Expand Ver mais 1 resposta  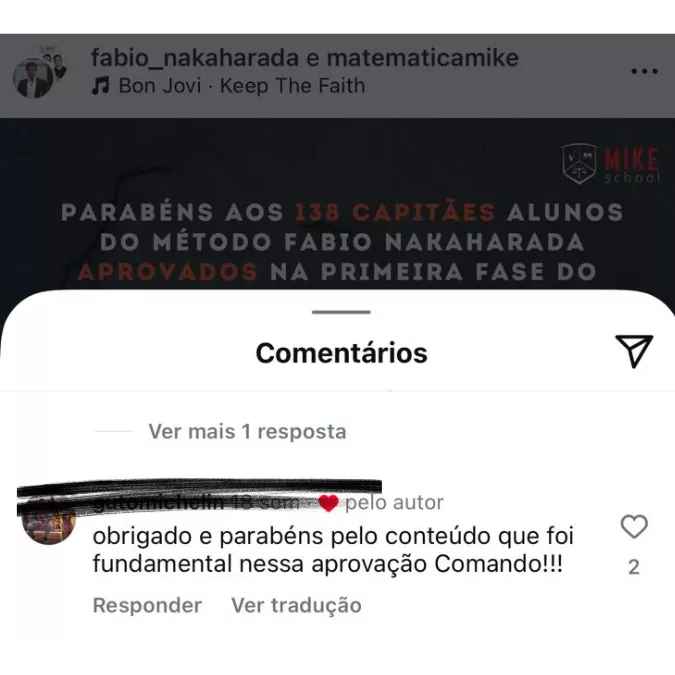coord(247,432)
